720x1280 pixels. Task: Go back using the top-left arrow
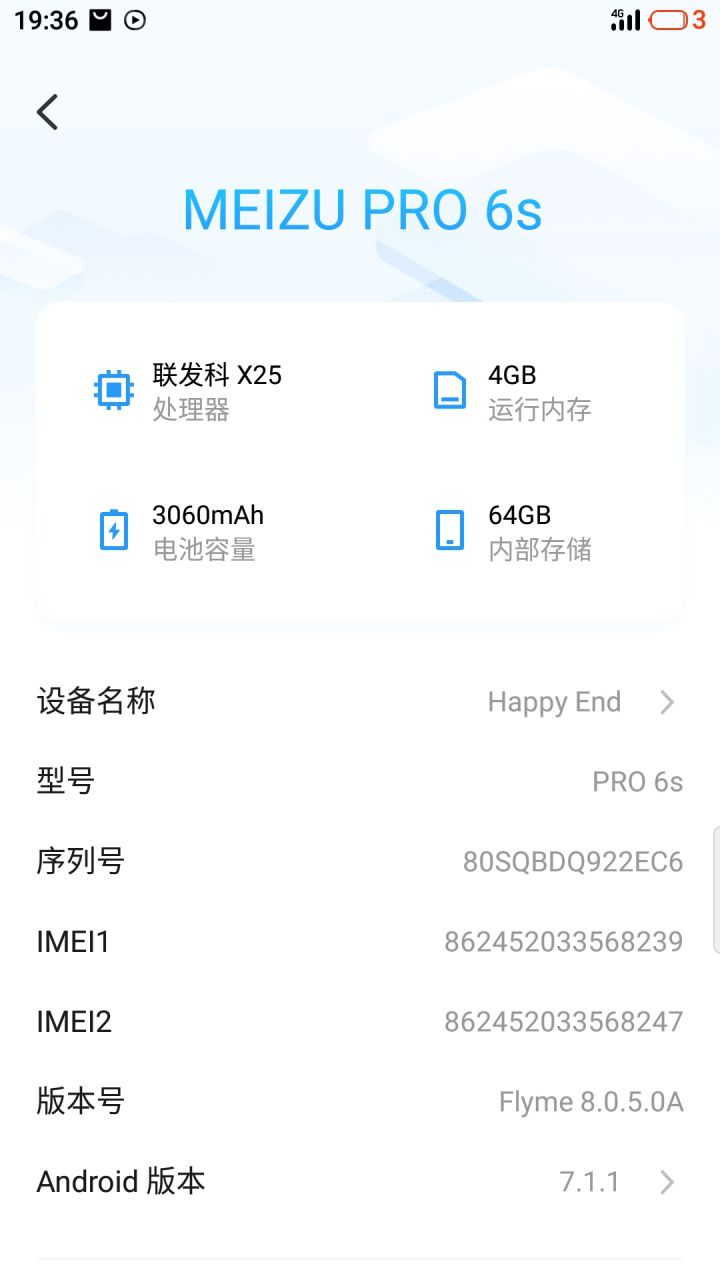tap(47, 112)
